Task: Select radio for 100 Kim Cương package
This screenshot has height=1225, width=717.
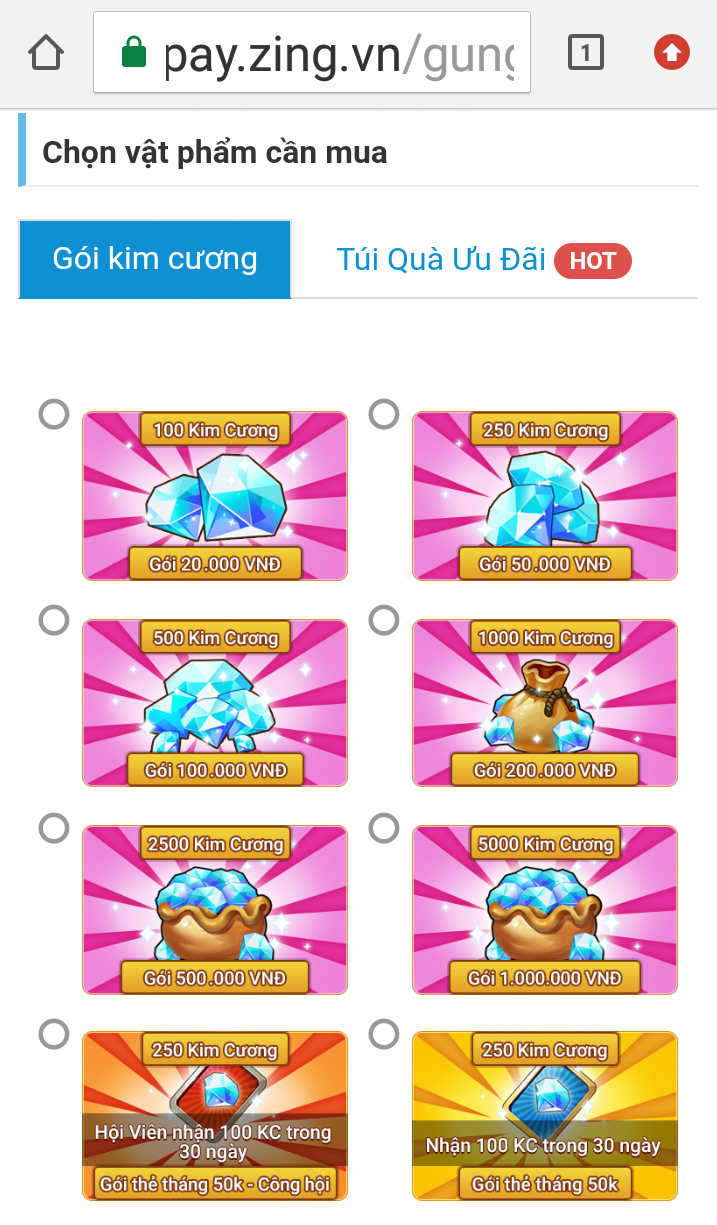Action: tap(54, 414)
